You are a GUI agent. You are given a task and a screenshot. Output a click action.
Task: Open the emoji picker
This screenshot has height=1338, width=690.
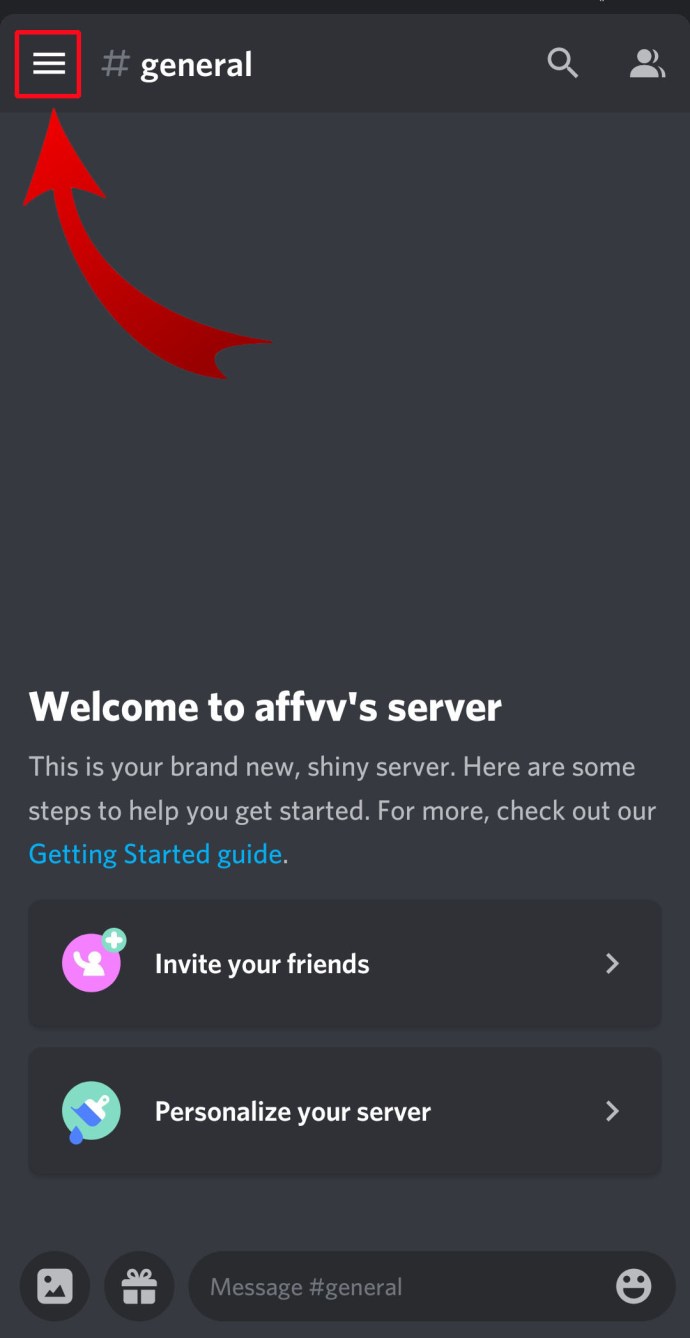[633, 1286]
